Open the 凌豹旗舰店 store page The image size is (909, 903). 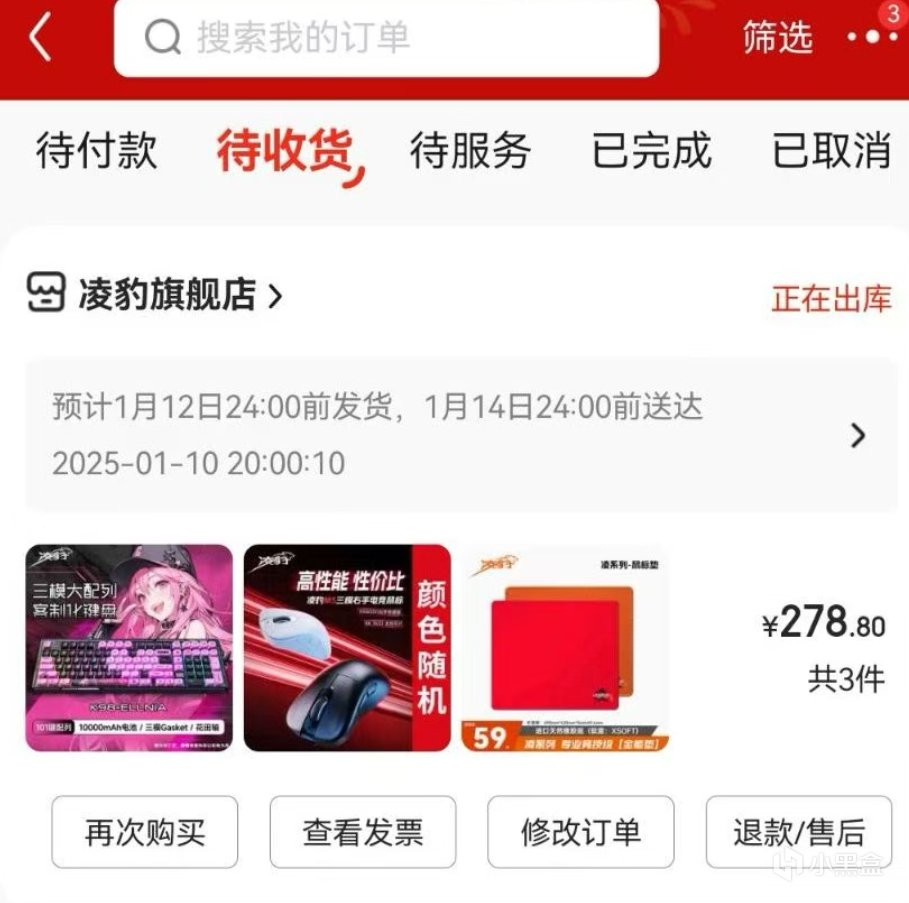coord(155,295)
